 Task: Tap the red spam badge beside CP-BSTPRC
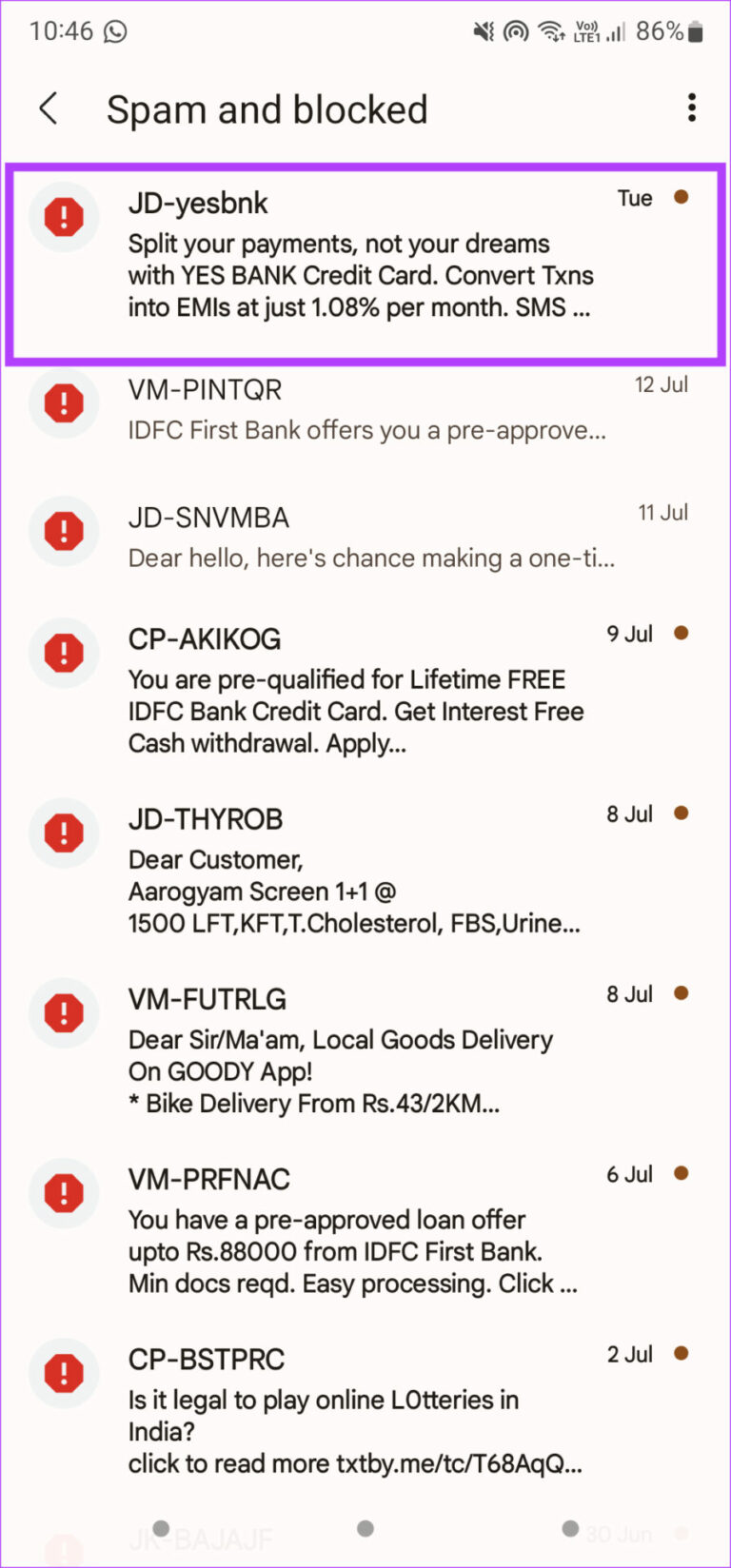(x=63, y=1373)
